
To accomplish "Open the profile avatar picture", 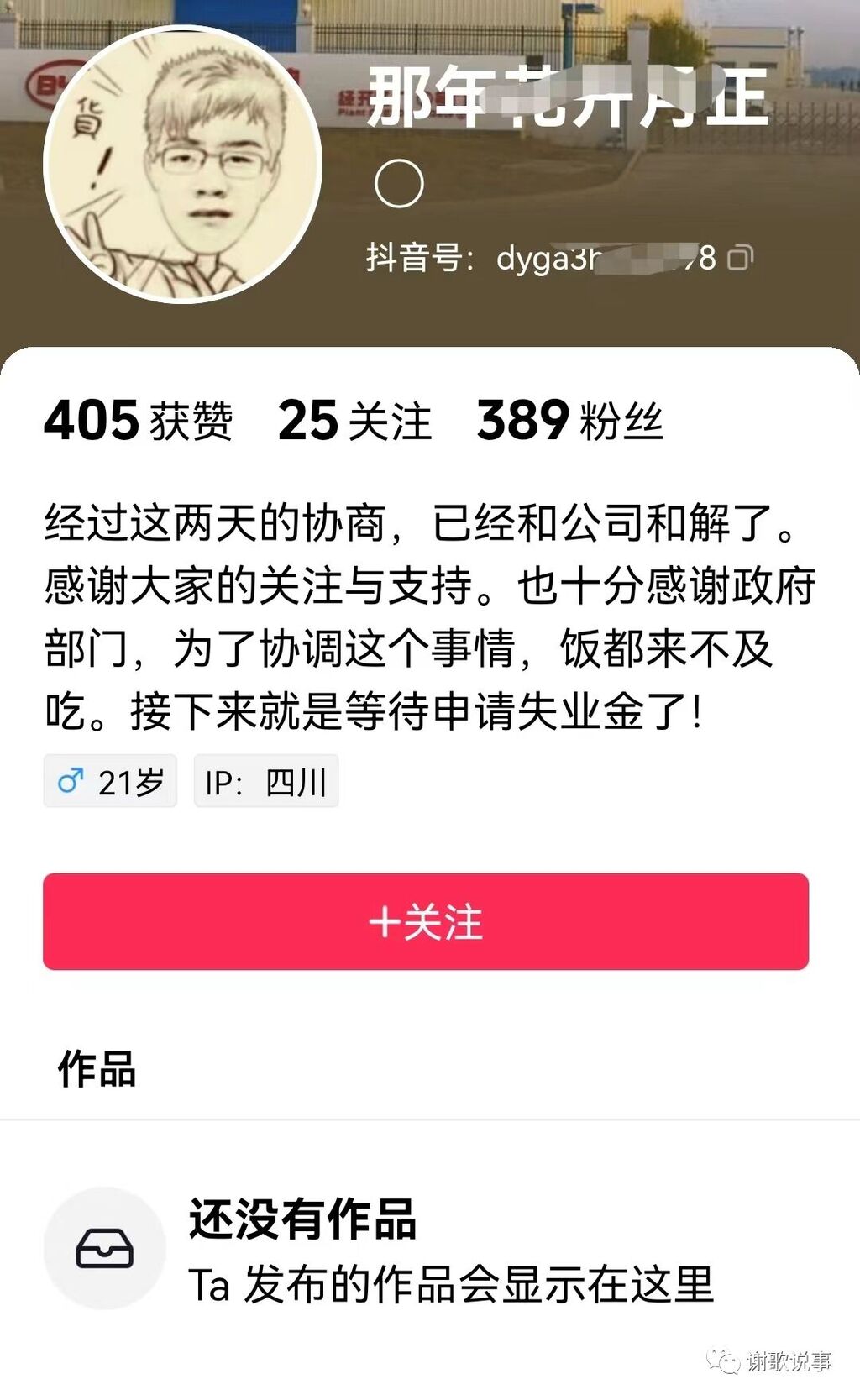I will tap(183, 164).
